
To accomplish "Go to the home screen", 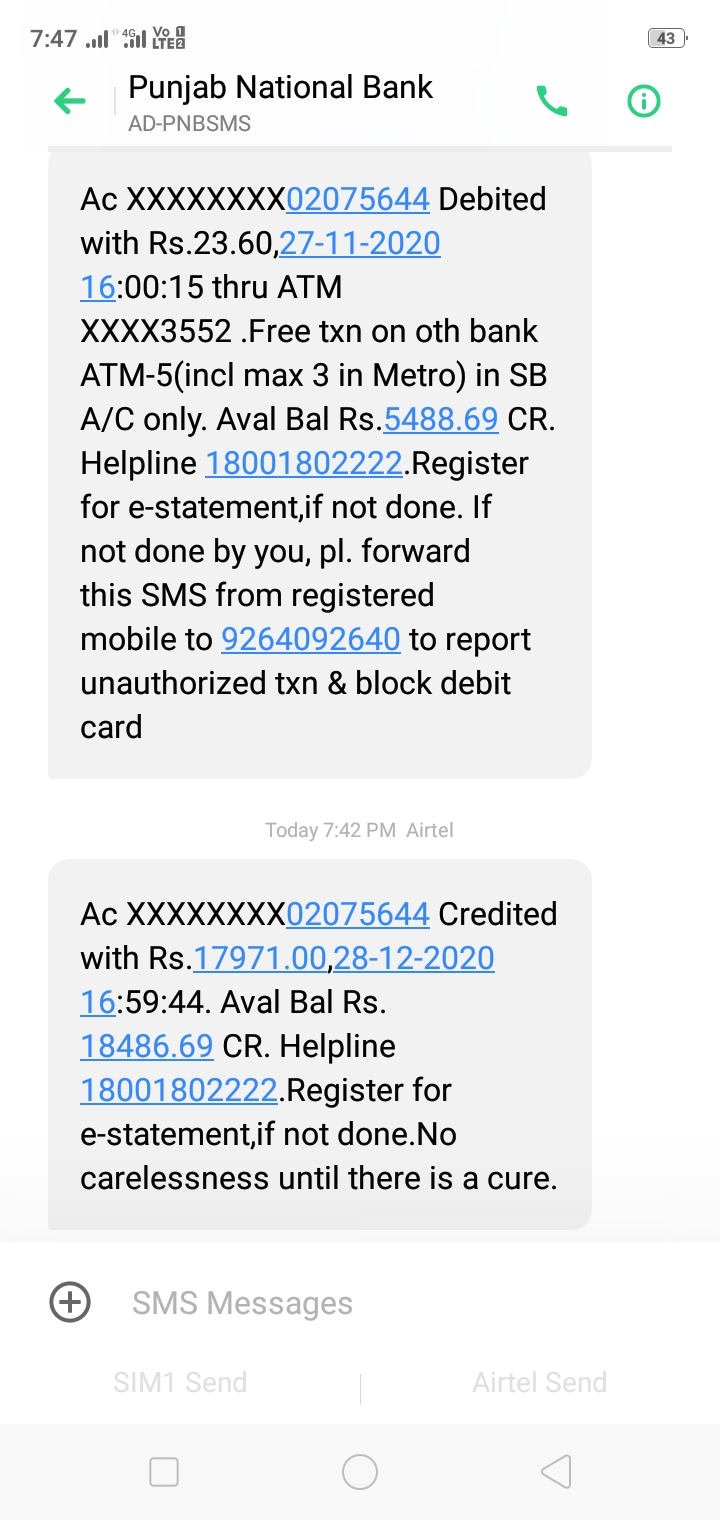I will pos(360,1471).
